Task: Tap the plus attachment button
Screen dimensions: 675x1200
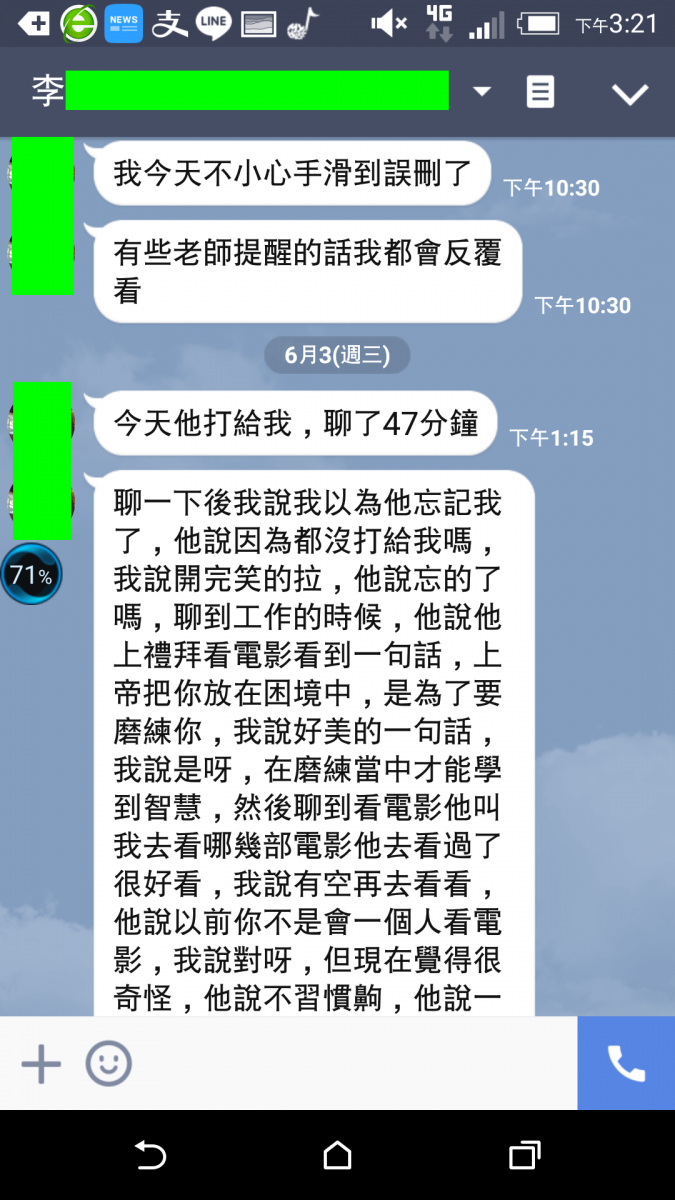Action: (41, 1063)
